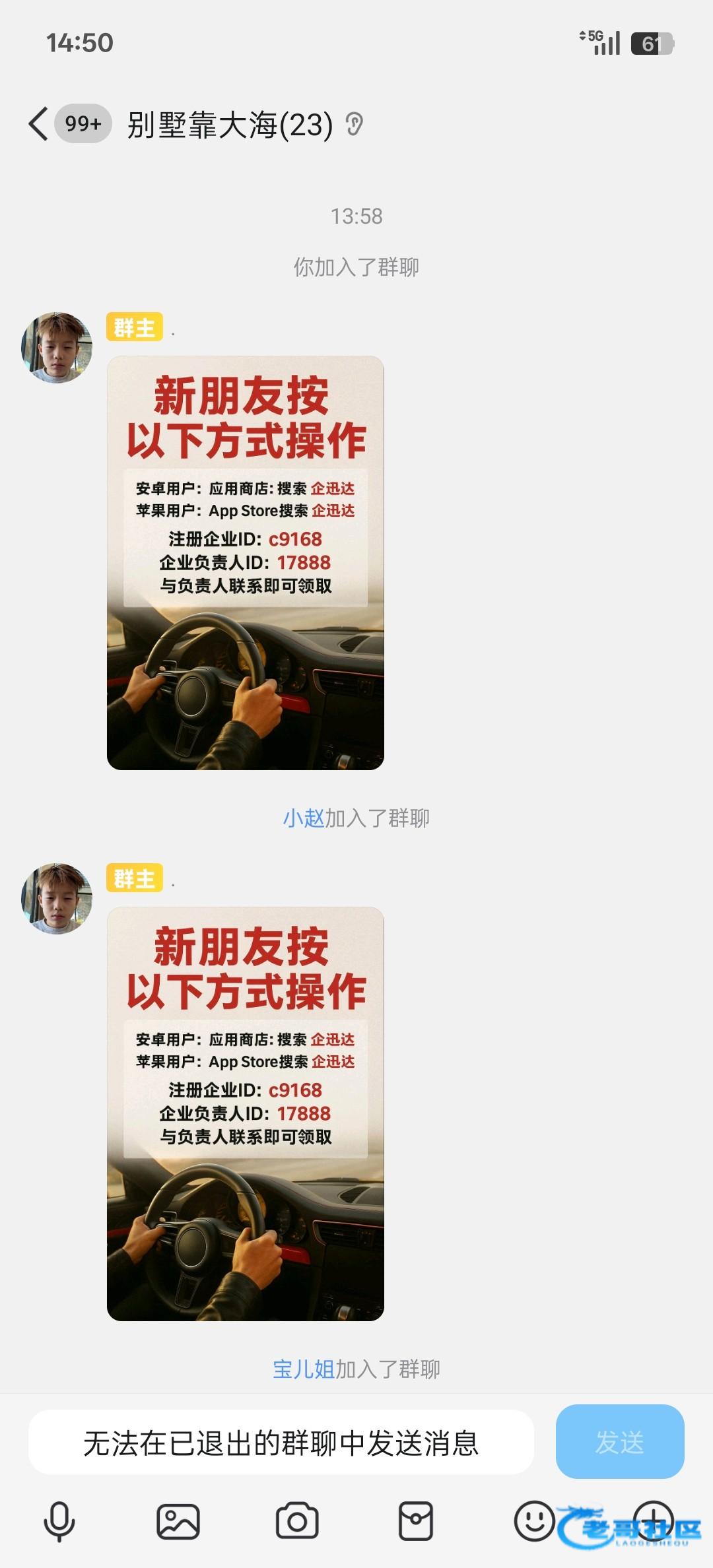Open the red packet icon

416,1521
